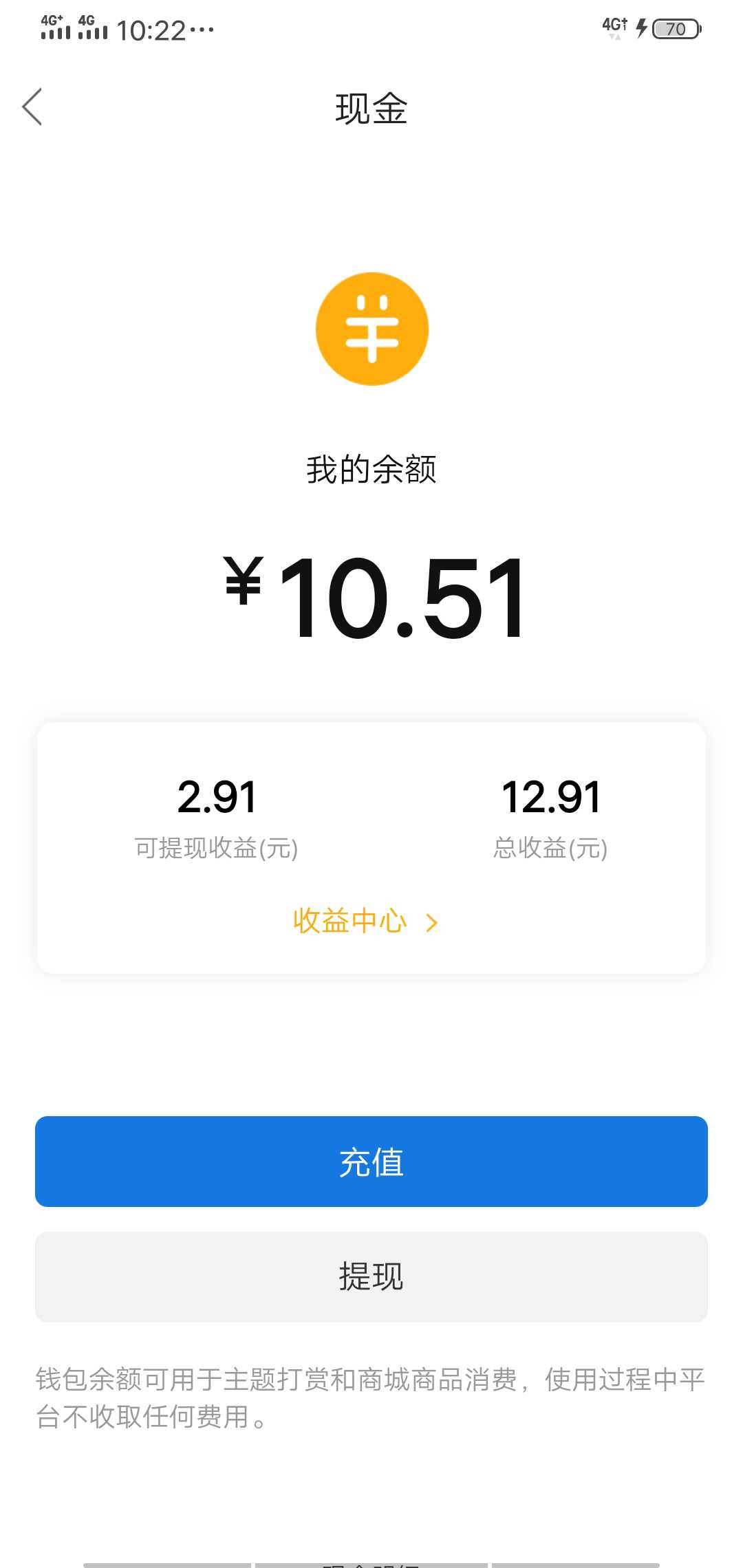Tap the blue 充值 button
743x1568 pixels.
pos(371,1162)
